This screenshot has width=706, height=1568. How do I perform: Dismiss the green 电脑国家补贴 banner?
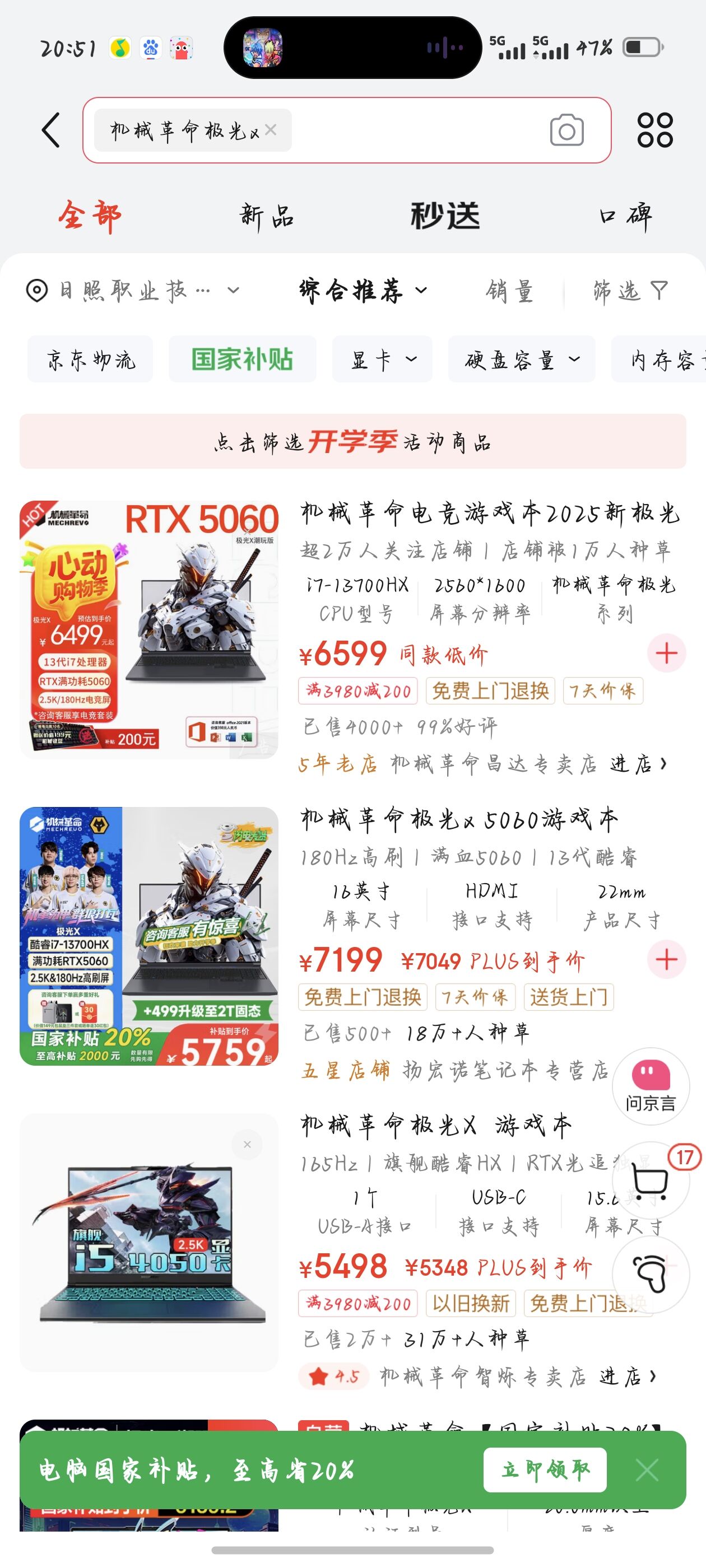[647, 1470]
